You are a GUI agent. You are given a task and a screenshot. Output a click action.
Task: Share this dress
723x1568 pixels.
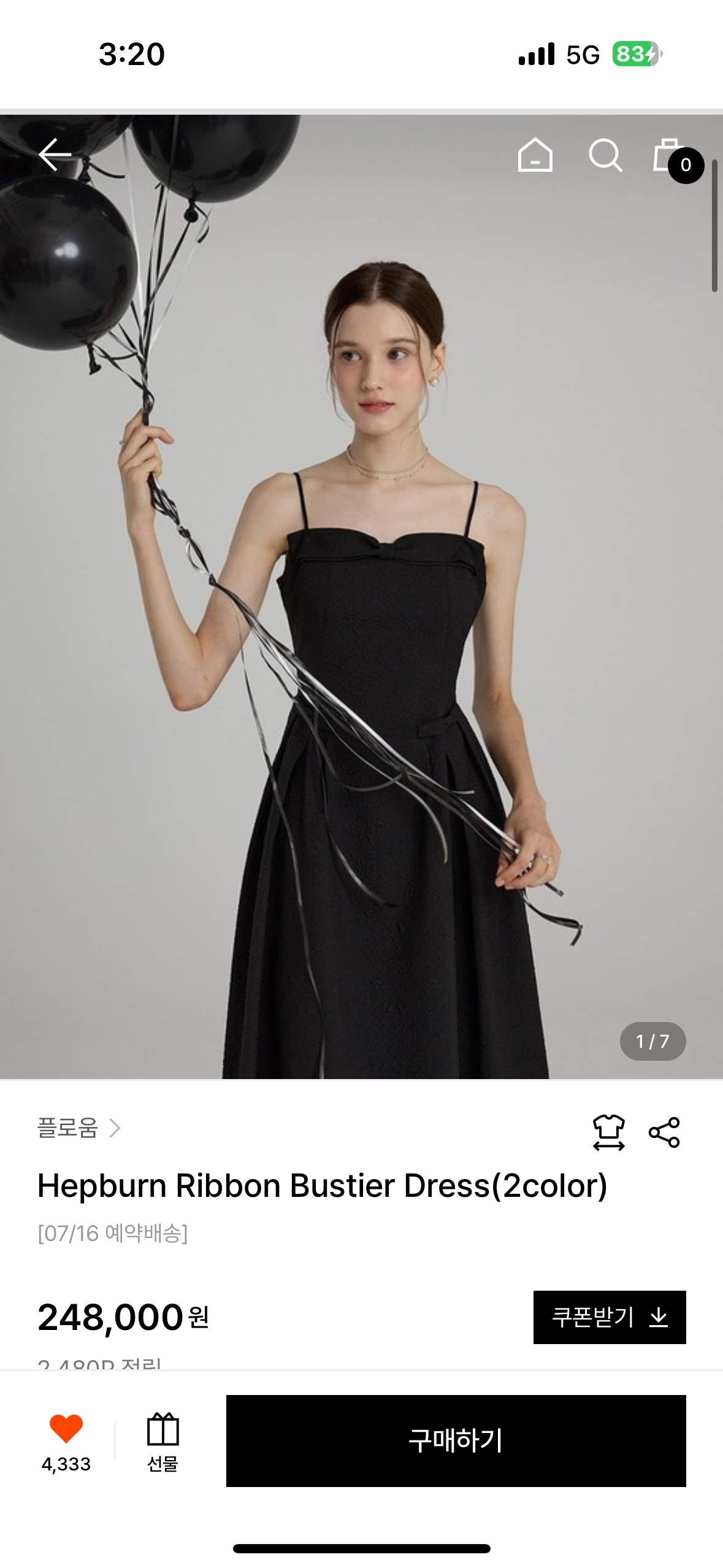(664, 1132)
